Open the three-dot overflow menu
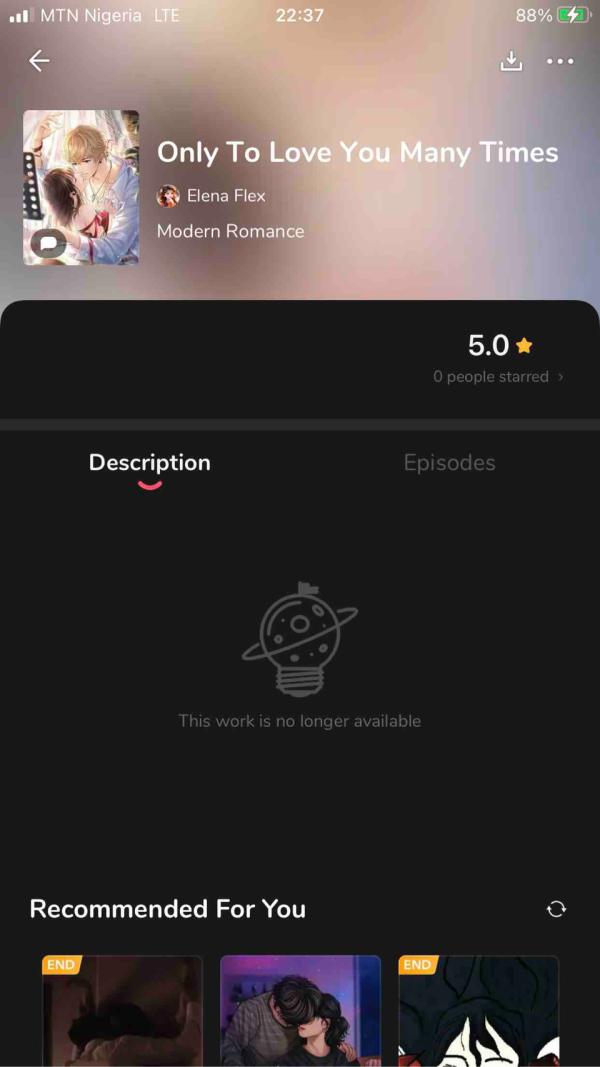Image resolution: width=600 pixels, height=1067 pixels. coord(560,61)
